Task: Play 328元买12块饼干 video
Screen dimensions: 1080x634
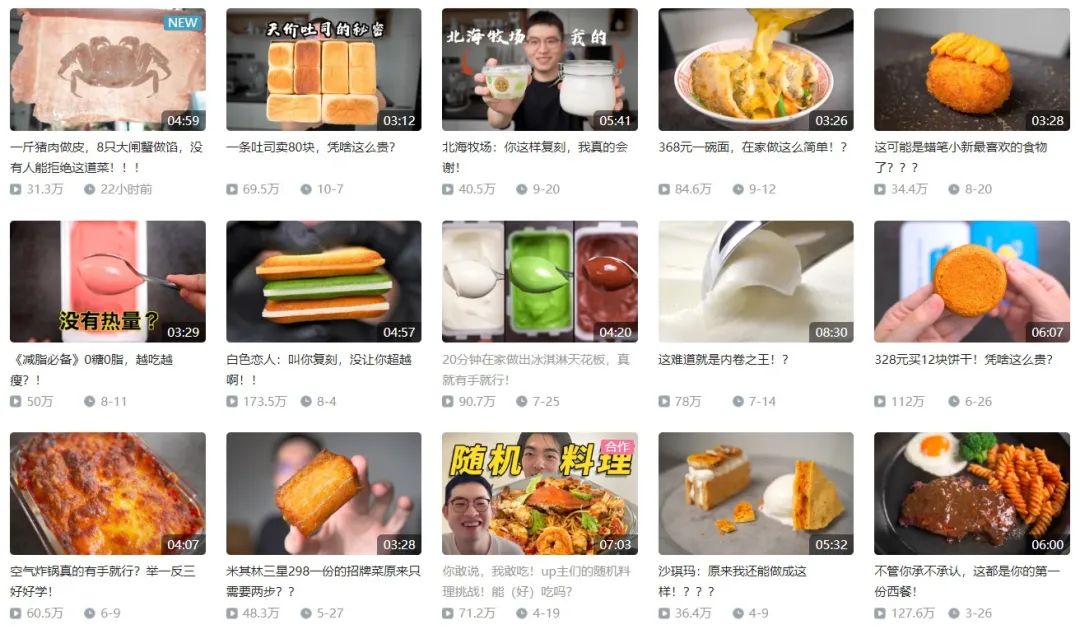Action: (971, 281)
